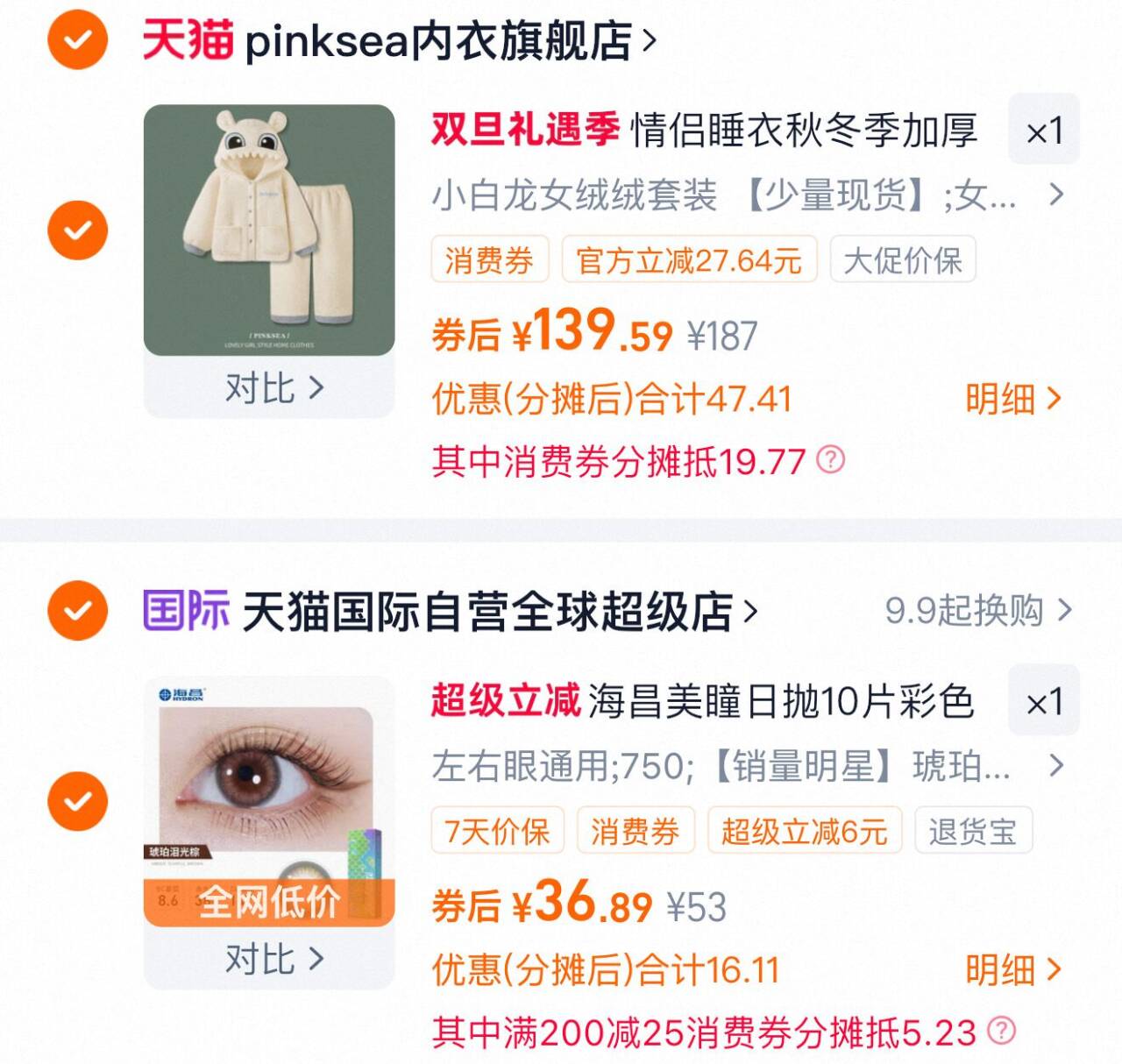Open the pajama set product image
The image size is (1122, 1064).
coord(269,230)
